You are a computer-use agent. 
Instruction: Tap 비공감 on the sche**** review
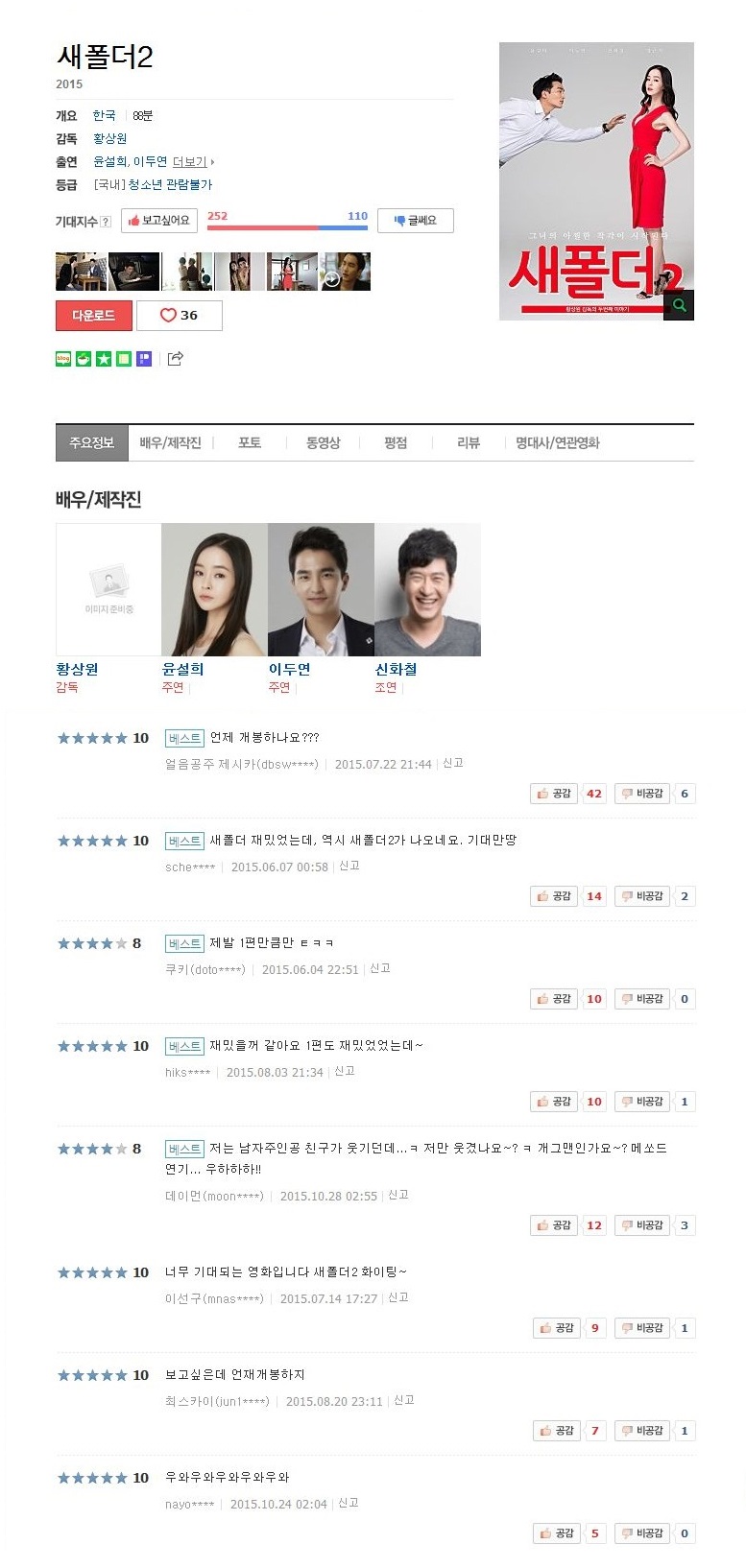pyautogui.click(x=641, y=896)
